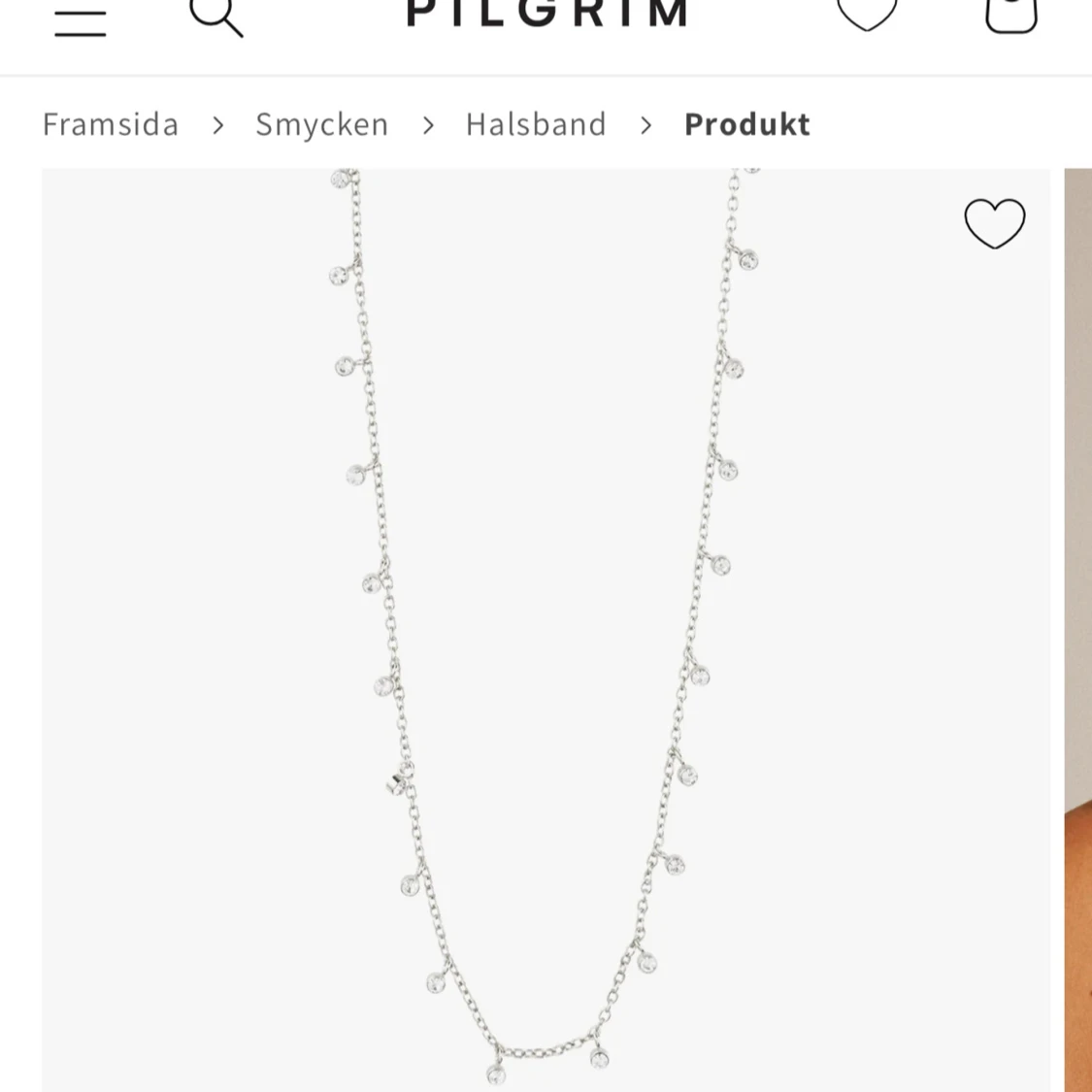Open the search magnifier

[x=215, y=16]
